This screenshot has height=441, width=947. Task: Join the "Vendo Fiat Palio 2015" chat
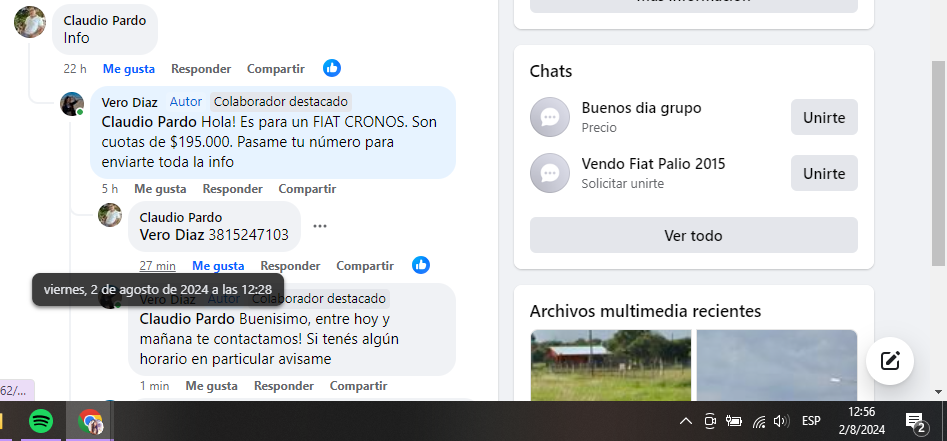pos(823,173)
